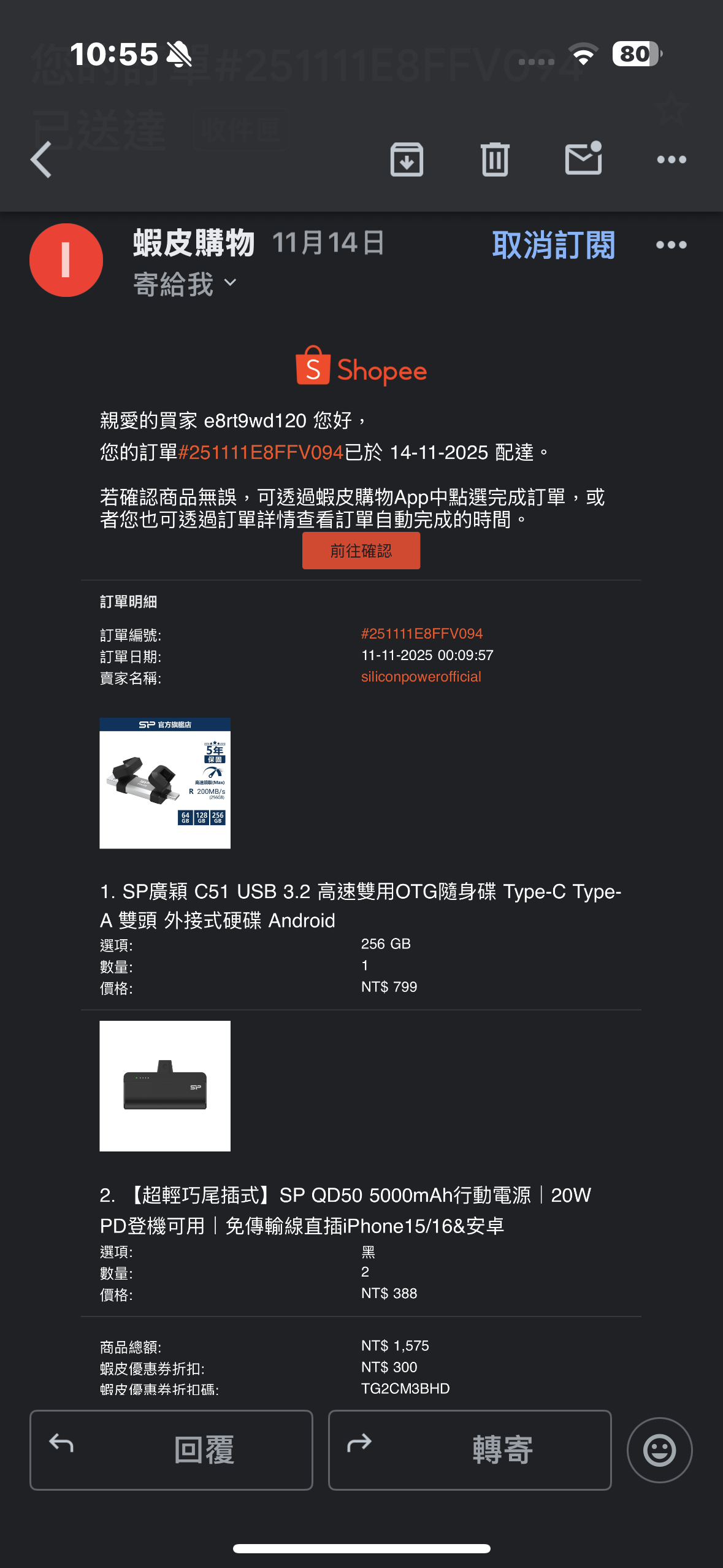The image size is (723, 1568).
Task: Open the top toolbar overflow menu
Action: [x=671, y=160]
